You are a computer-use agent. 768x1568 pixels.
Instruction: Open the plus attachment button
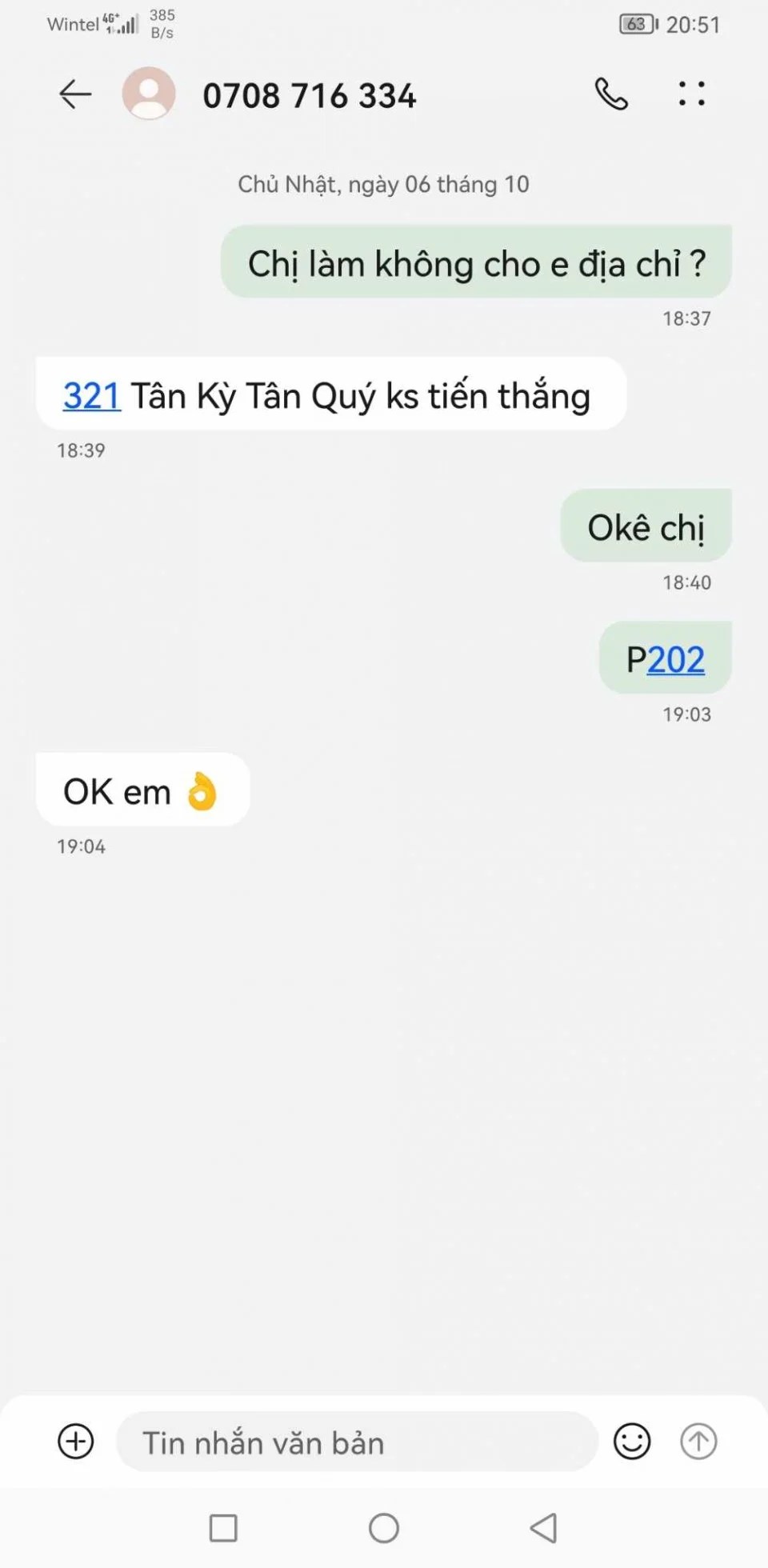point(76,1442)
